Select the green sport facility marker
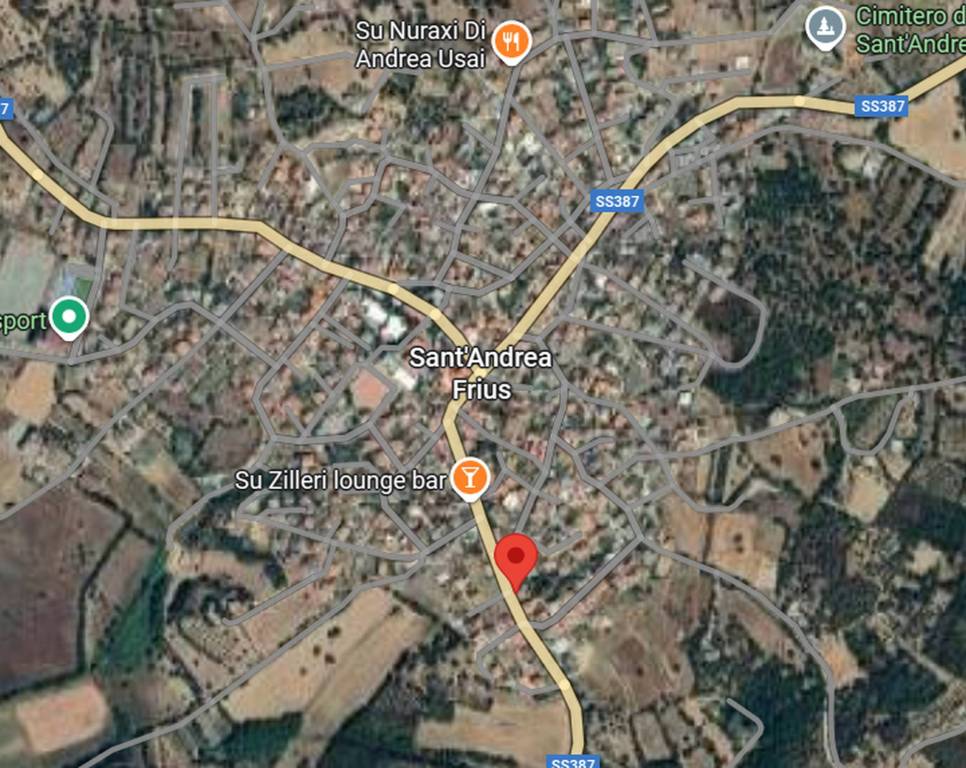The image size is (966, 768). [69, 318]
